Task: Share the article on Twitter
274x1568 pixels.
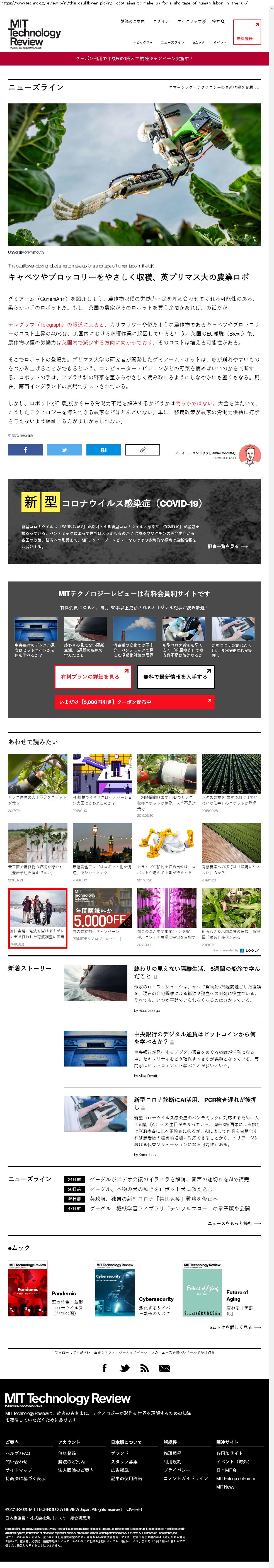Action: coord(64,450)
